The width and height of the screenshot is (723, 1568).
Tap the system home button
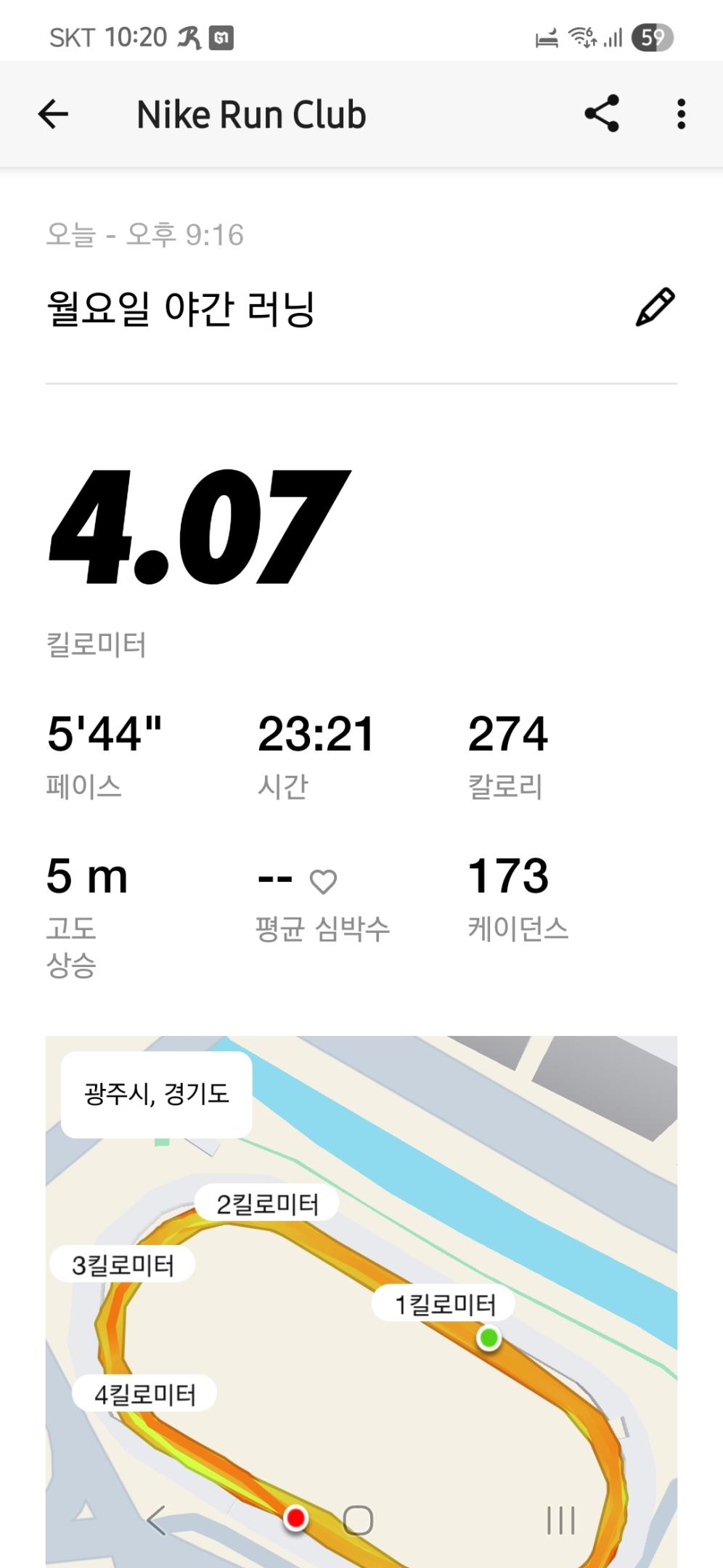(358, 1519)
